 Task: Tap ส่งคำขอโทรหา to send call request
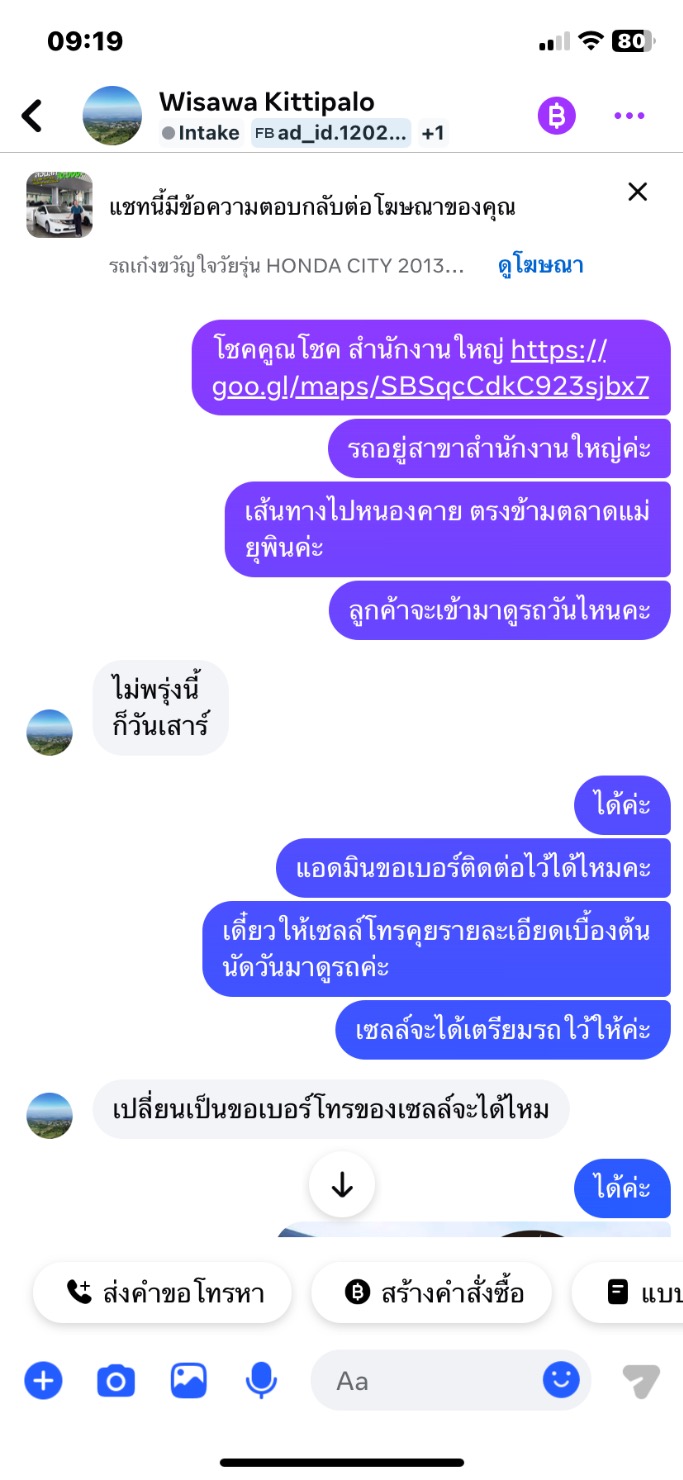point(163,1293)
